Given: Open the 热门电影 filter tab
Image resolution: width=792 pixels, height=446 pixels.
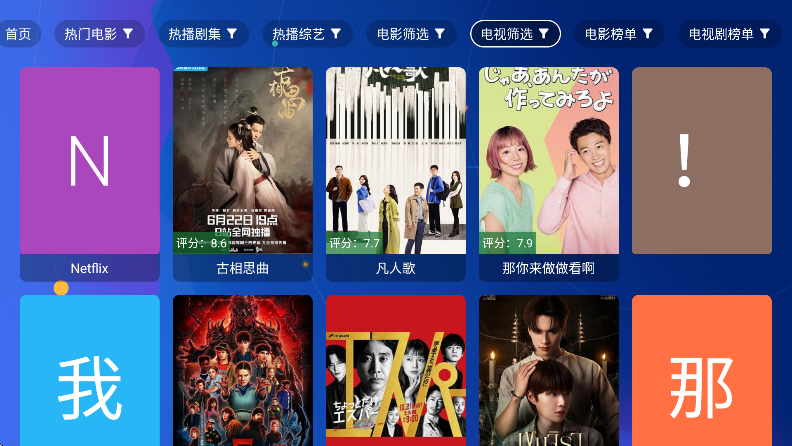Looking at the screenshot, I should click(x=99, y=34).
